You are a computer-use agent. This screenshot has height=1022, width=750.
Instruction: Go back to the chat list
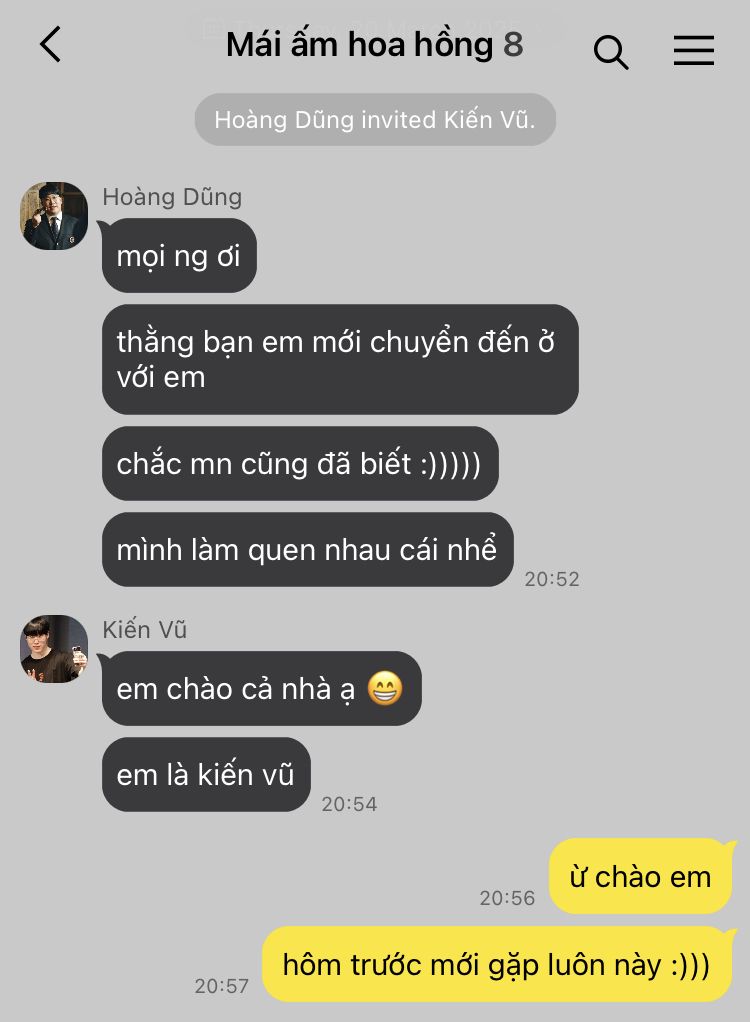click(50, 45)
